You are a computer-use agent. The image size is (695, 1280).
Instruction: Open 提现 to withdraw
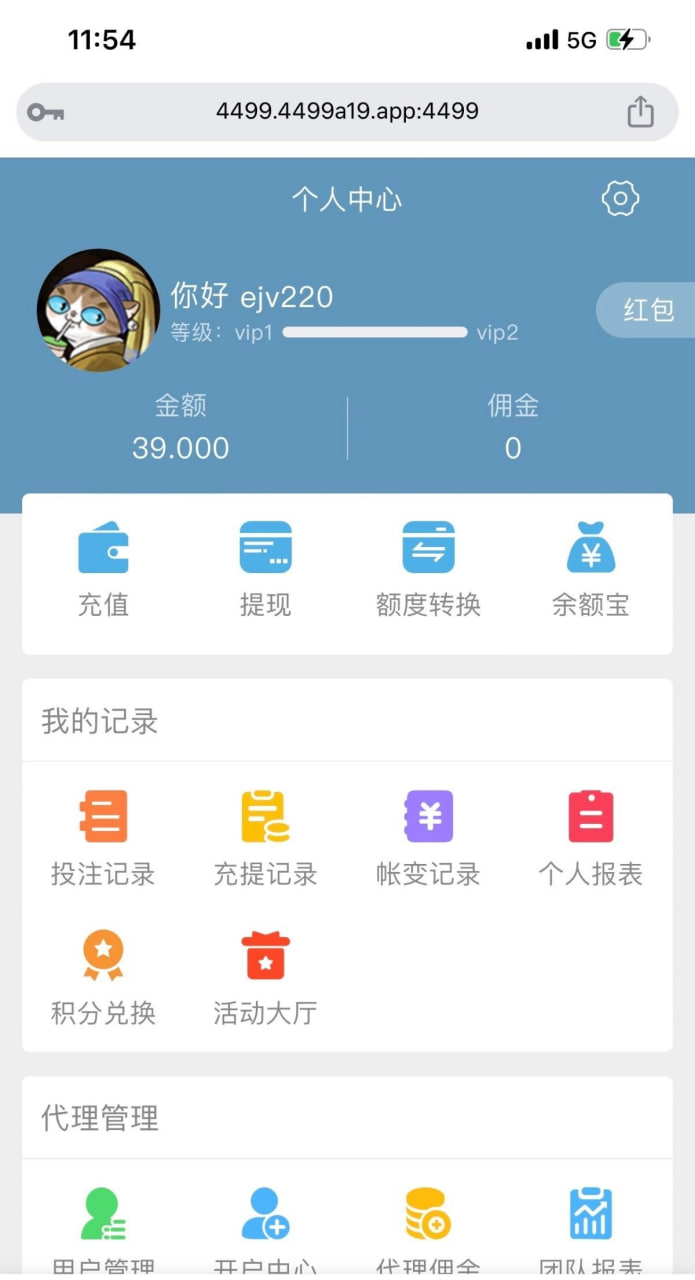pos(265,569)
